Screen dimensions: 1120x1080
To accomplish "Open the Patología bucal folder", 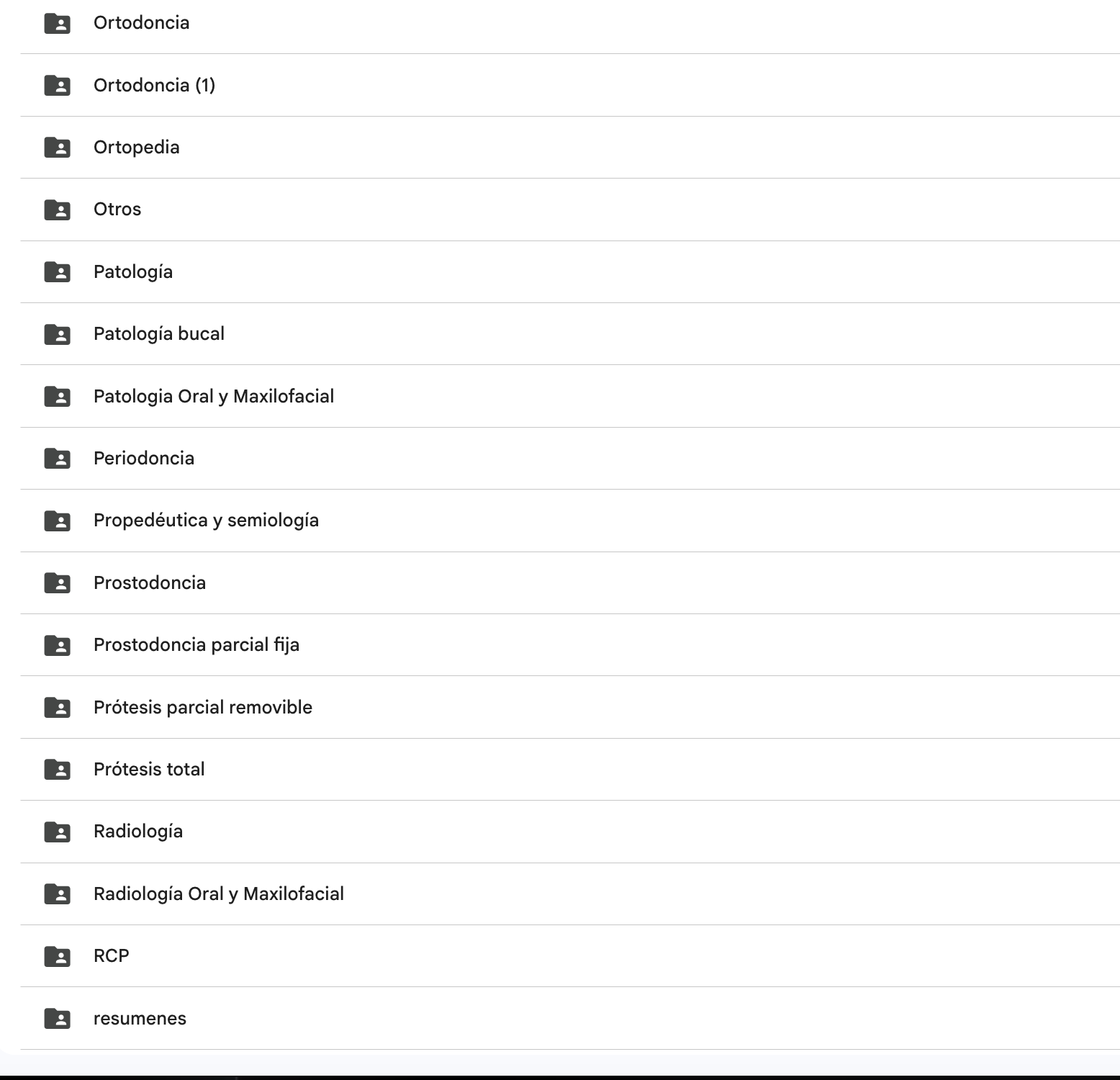I will (158, 334).
